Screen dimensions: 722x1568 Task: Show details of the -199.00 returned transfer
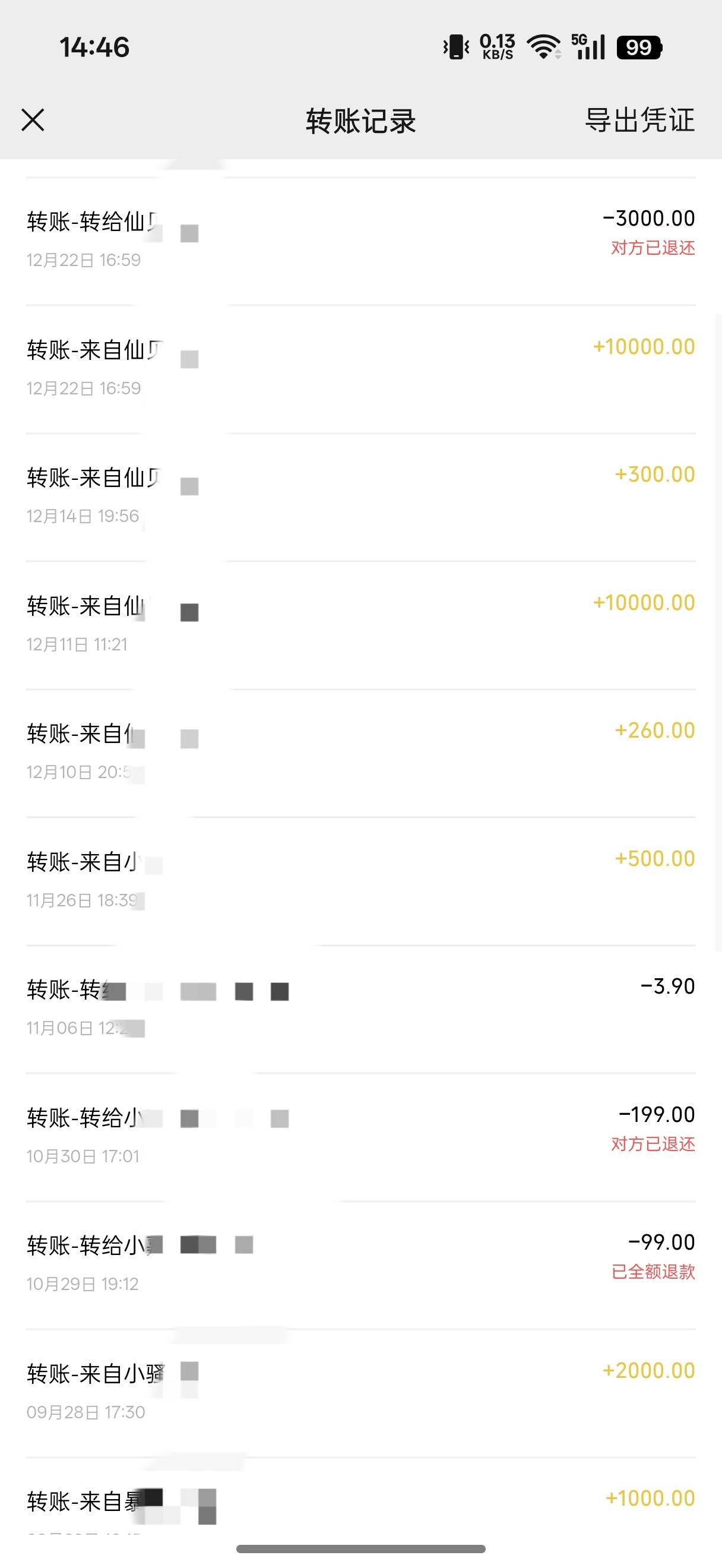coord(360,1135)
